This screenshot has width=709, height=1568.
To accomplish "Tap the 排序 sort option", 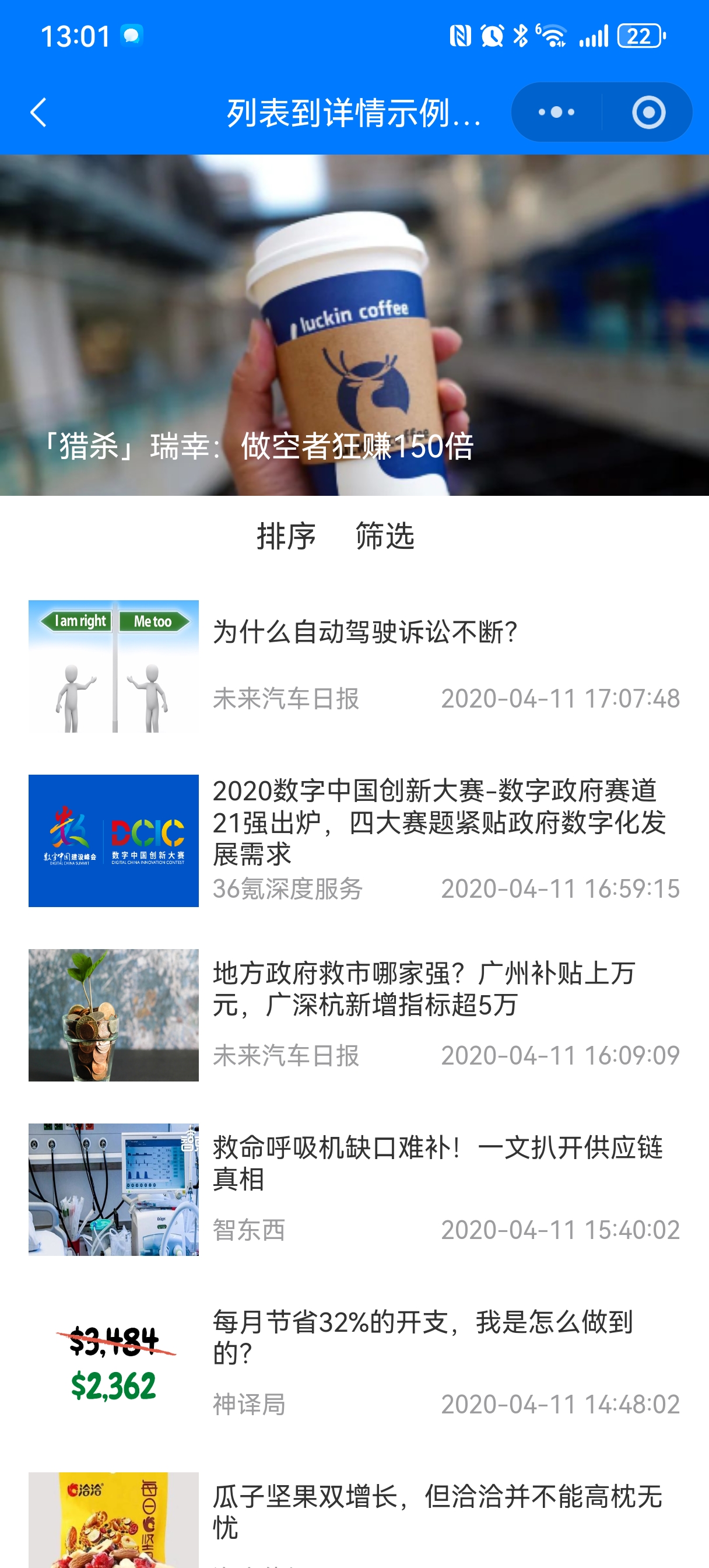I will pyautogui.click(x=286, y=535).
